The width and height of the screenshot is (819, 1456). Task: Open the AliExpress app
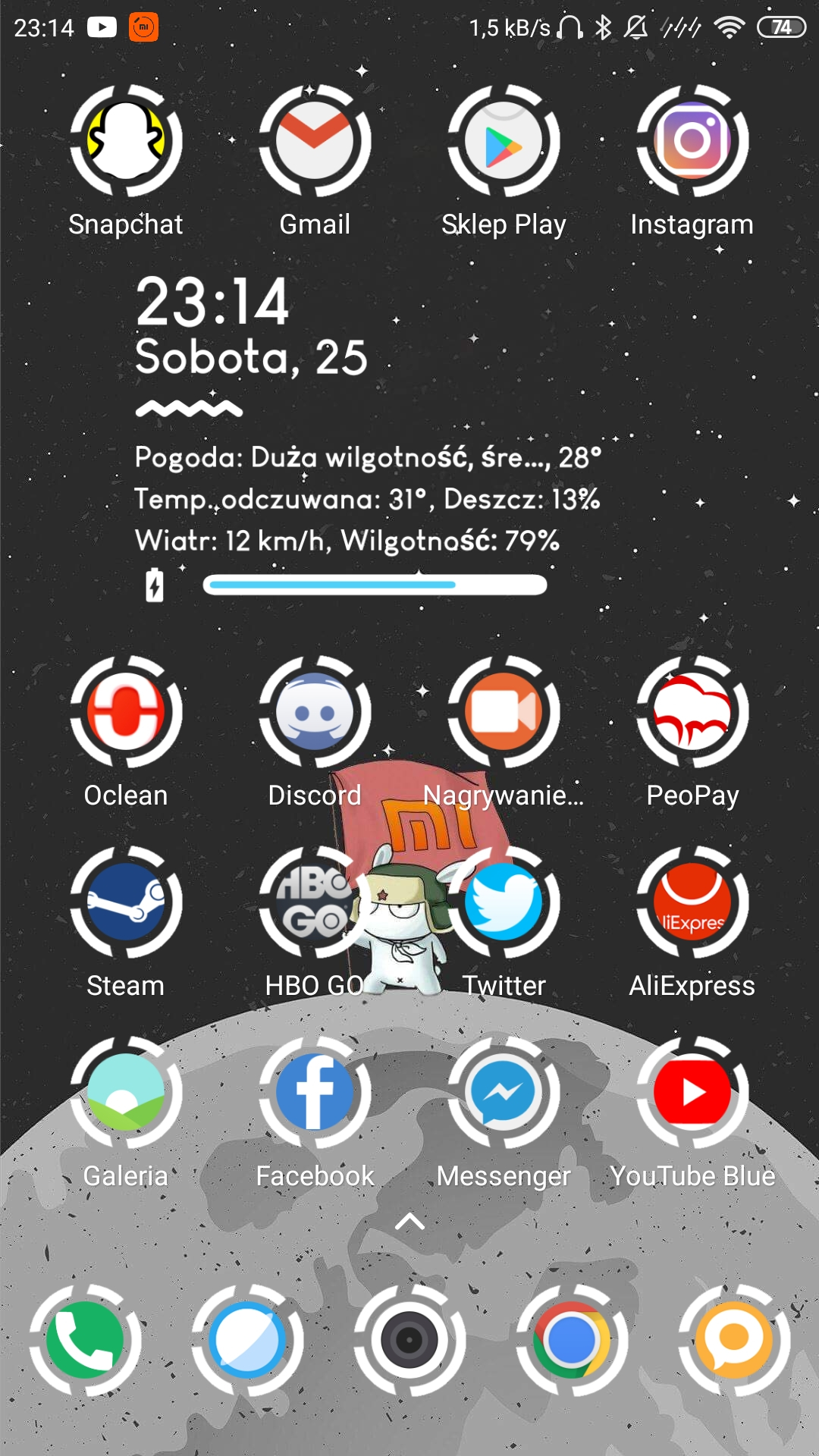click(x=692, y=902)
